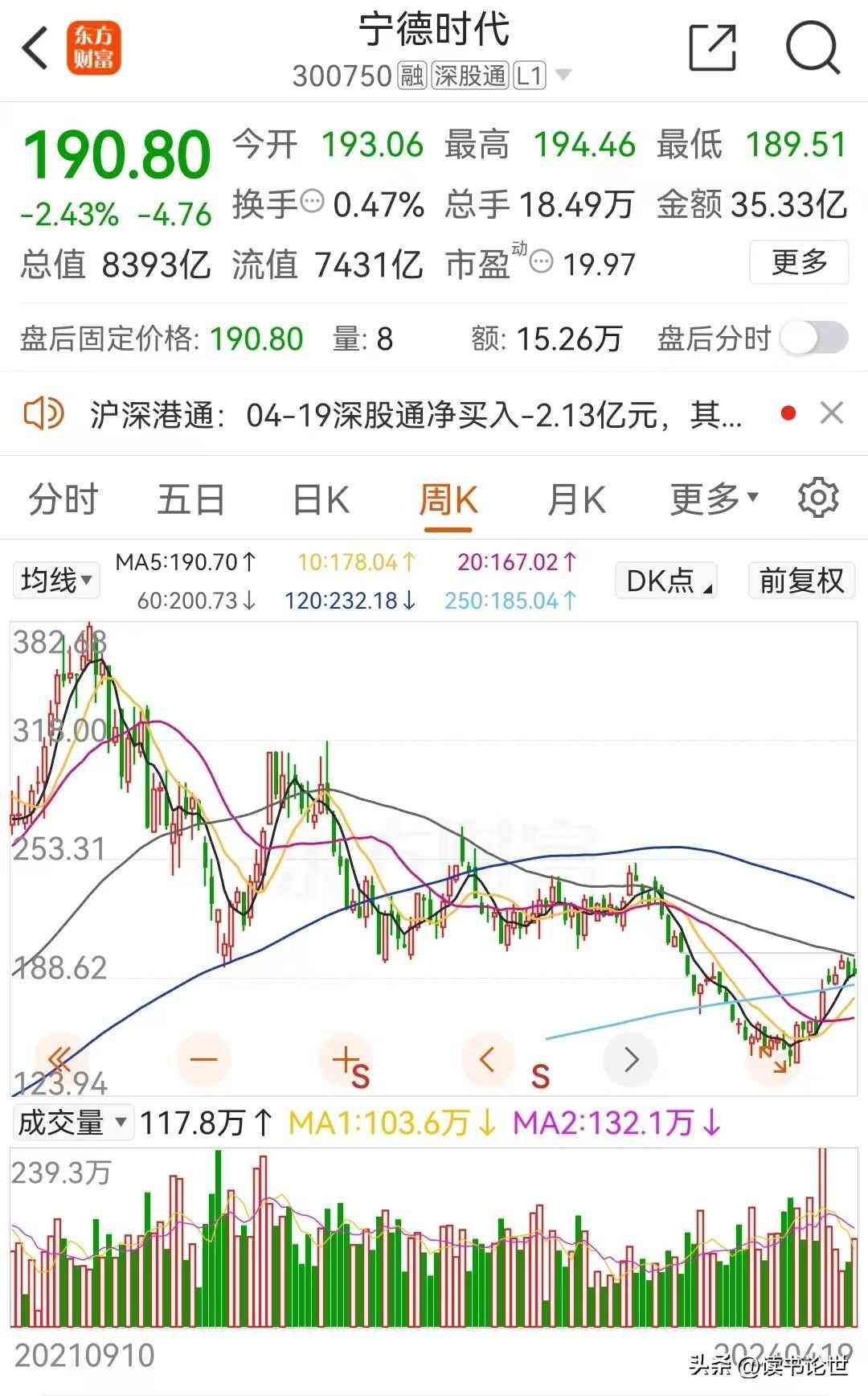
Task: Share the stock page via export icon
Action: click(x=713, y=48)
